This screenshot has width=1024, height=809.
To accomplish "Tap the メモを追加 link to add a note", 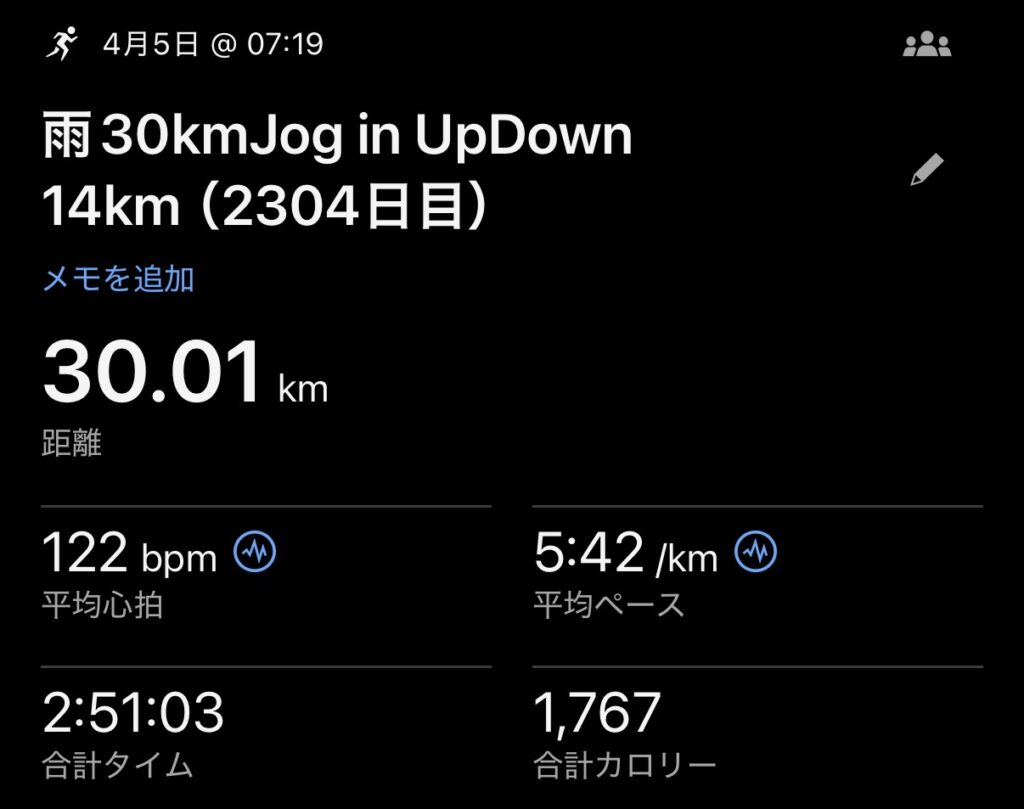I will (118, 279).
